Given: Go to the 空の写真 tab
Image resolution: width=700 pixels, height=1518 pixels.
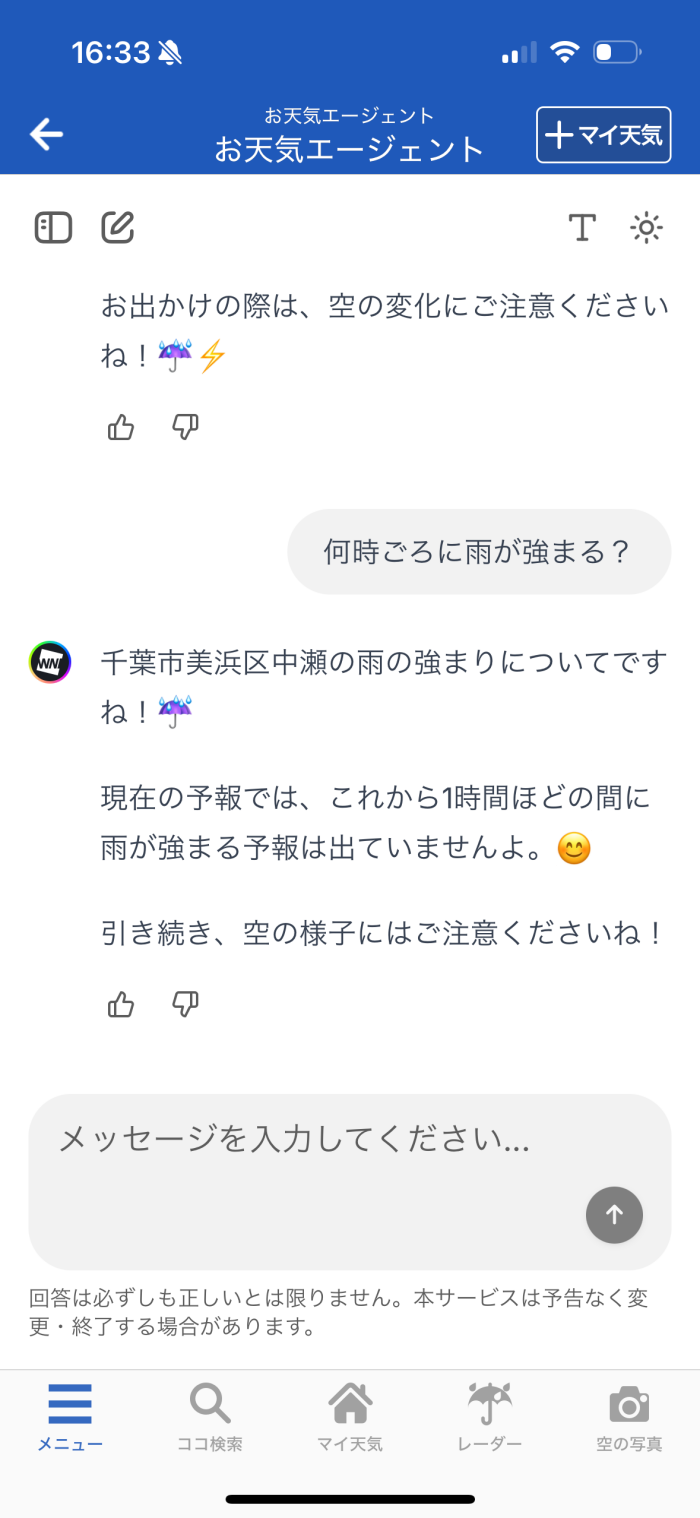Looking at the screenshot, I should pos(629,1418).
